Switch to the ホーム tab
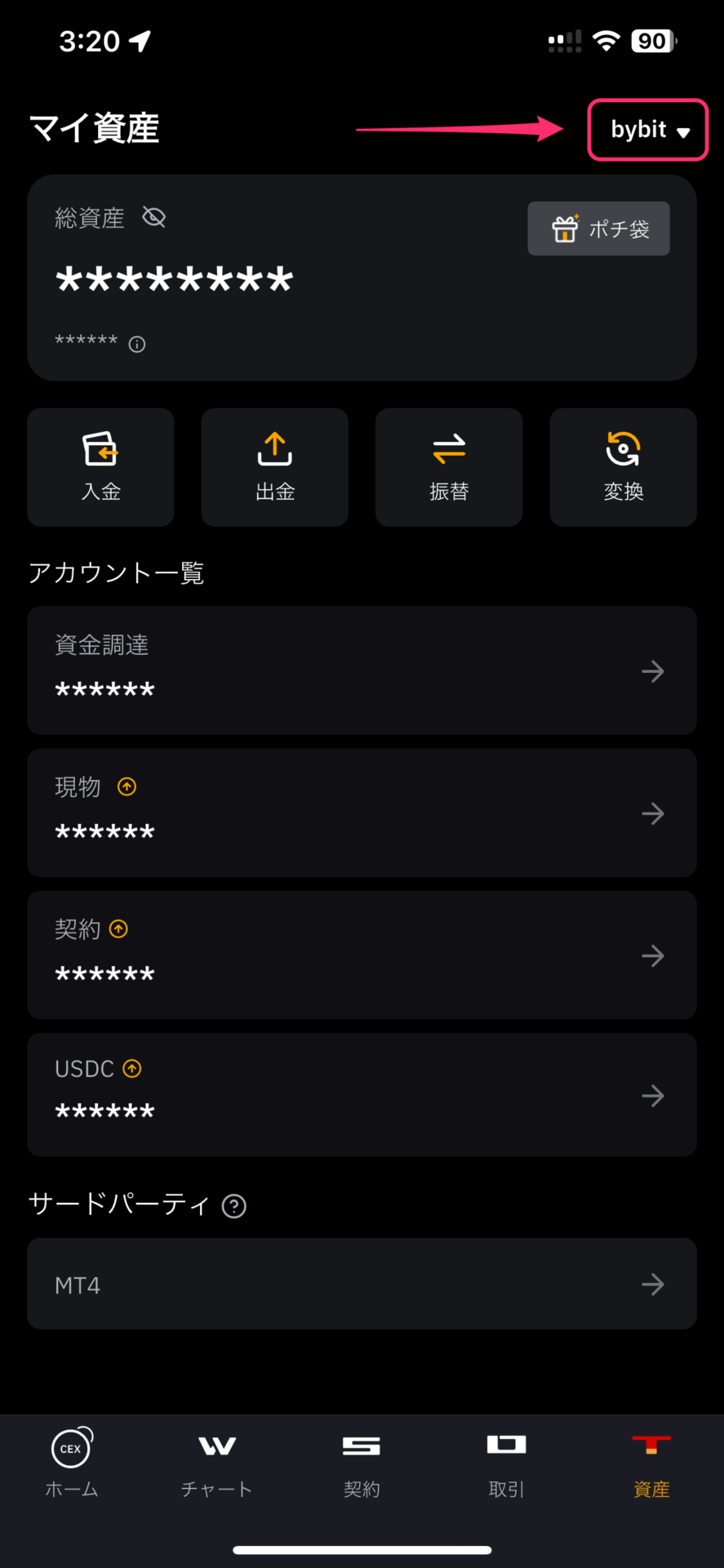The width and height of the screenshot is (724, 1568). tap(72, 1463)
